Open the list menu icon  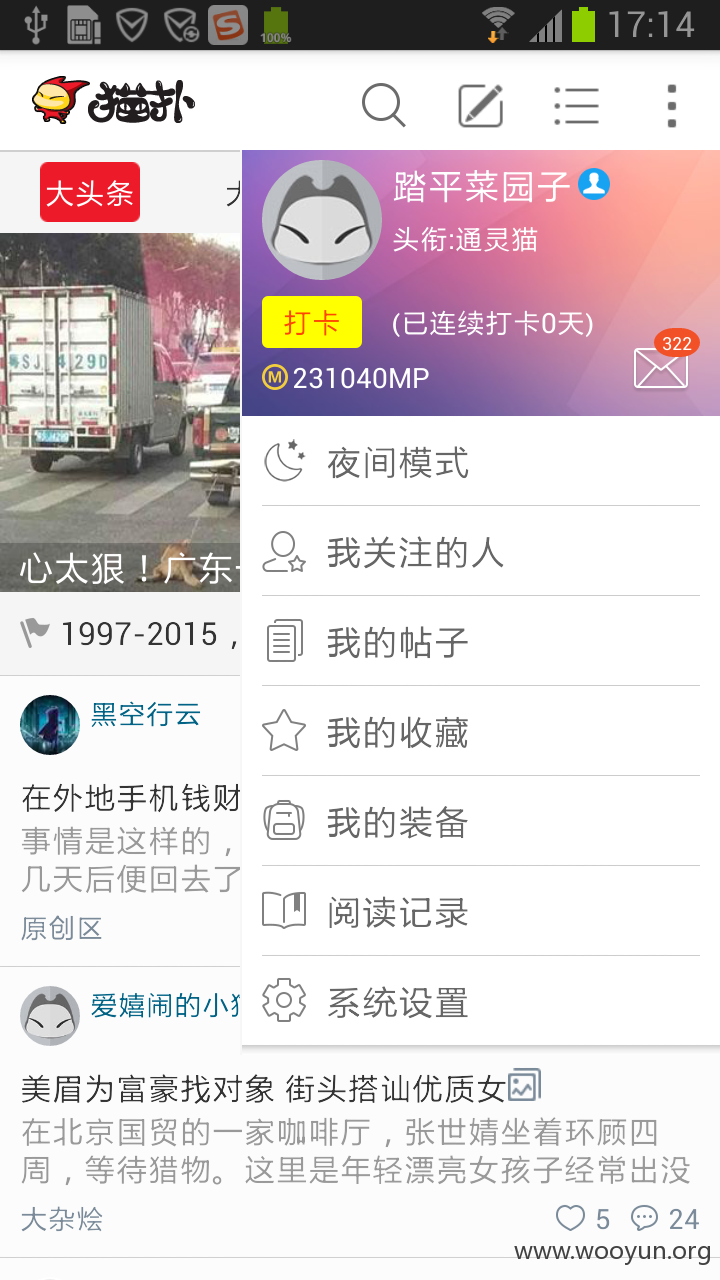point(576,105)
